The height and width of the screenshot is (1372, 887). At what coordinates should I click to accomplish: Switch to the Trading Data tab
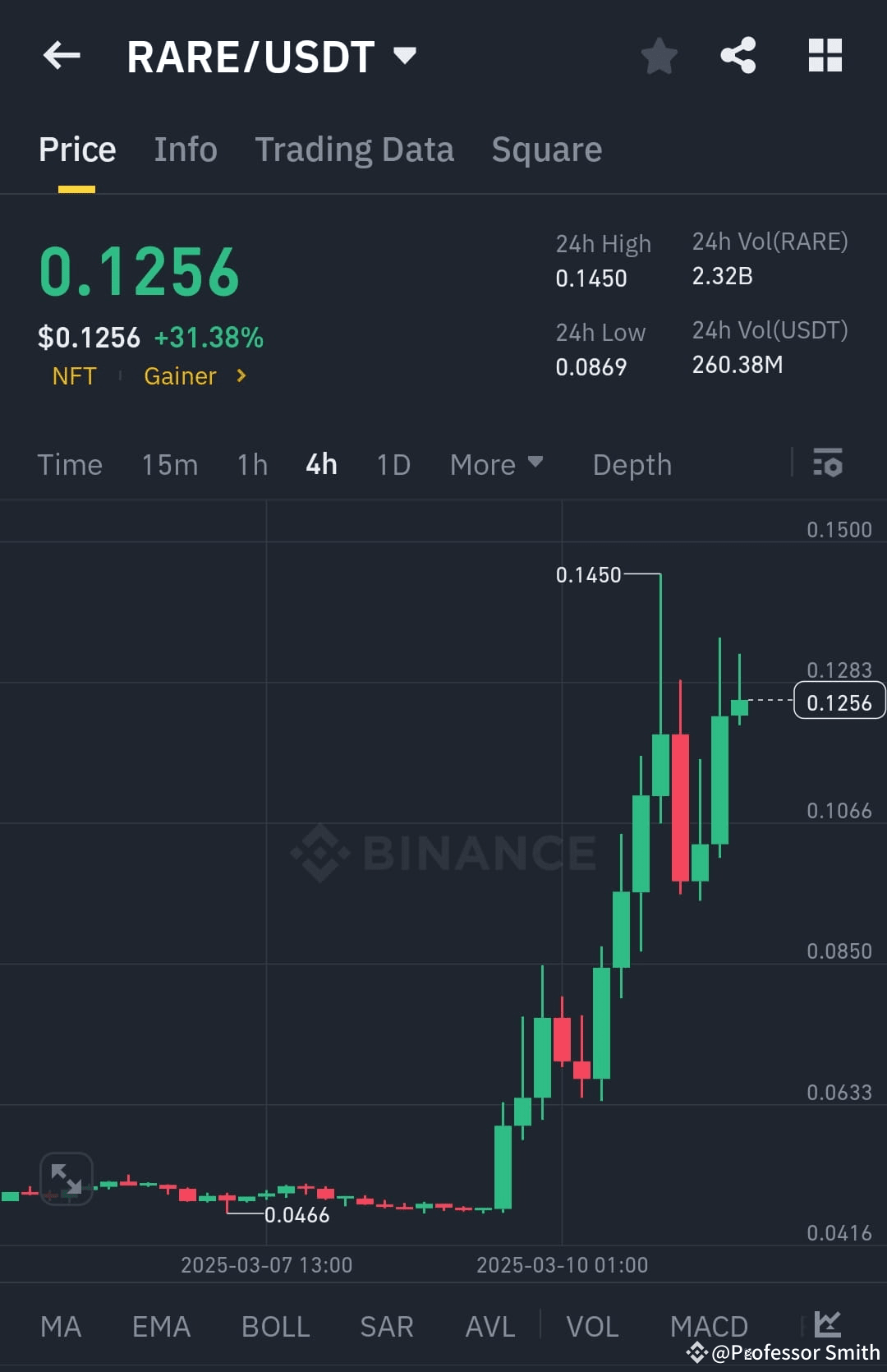click(x=355, y=149)
